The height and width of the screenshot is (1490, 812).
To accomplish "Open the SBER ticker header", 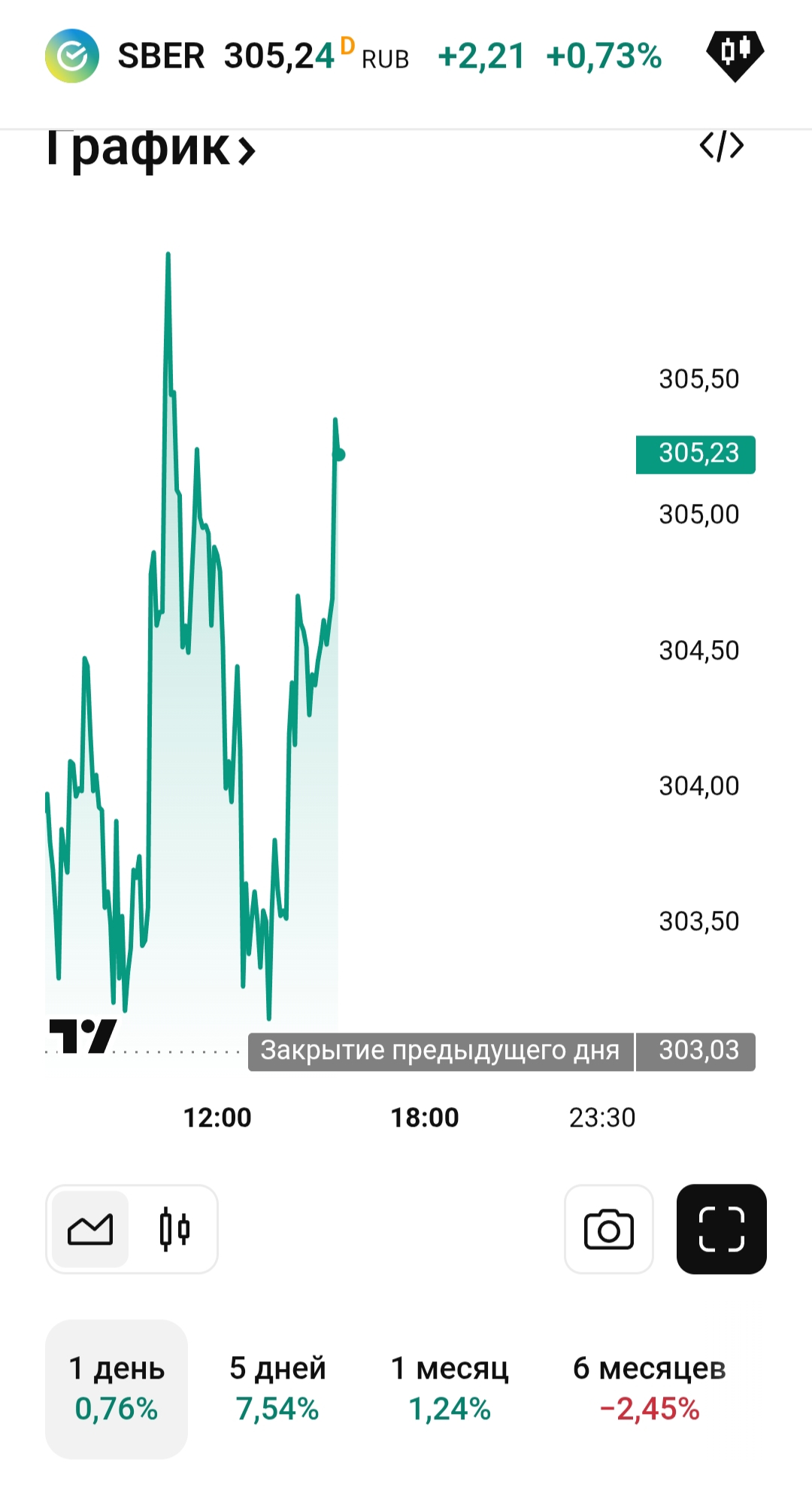I will click(161, 56).
